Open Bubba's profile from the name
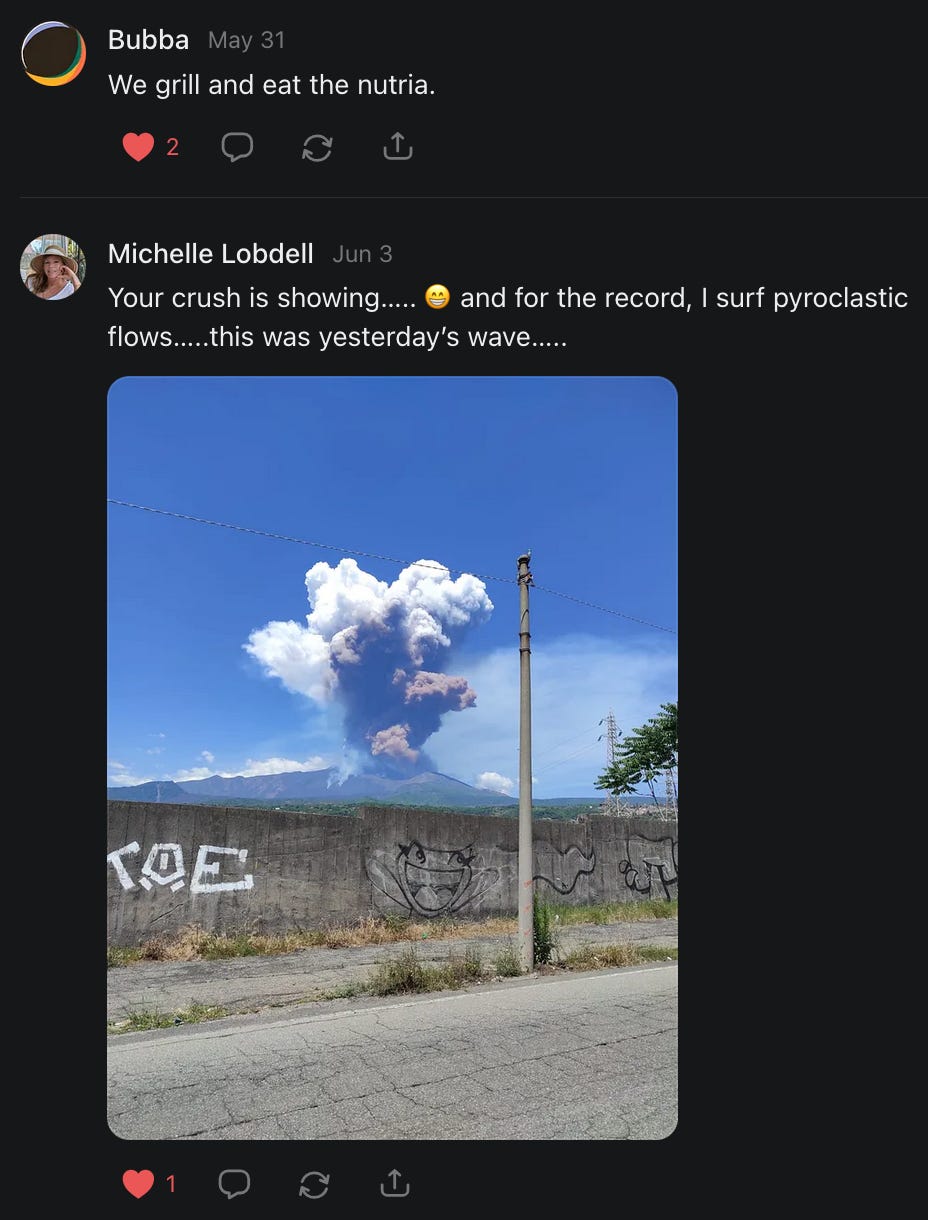The width and height of the screenshot is (928, 1220). (x=148, y=40)
